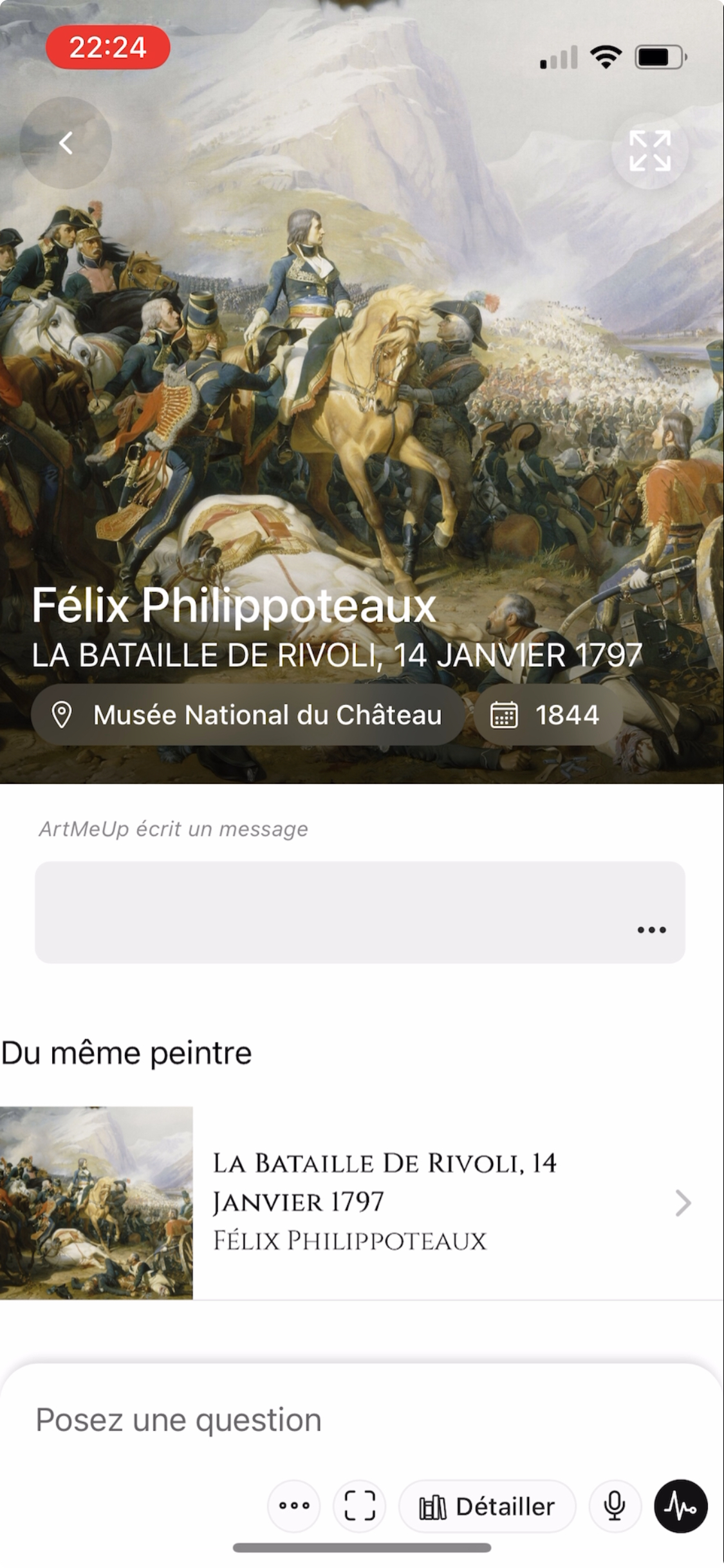Tap the Musée National du Château location chip

point(248,715)
